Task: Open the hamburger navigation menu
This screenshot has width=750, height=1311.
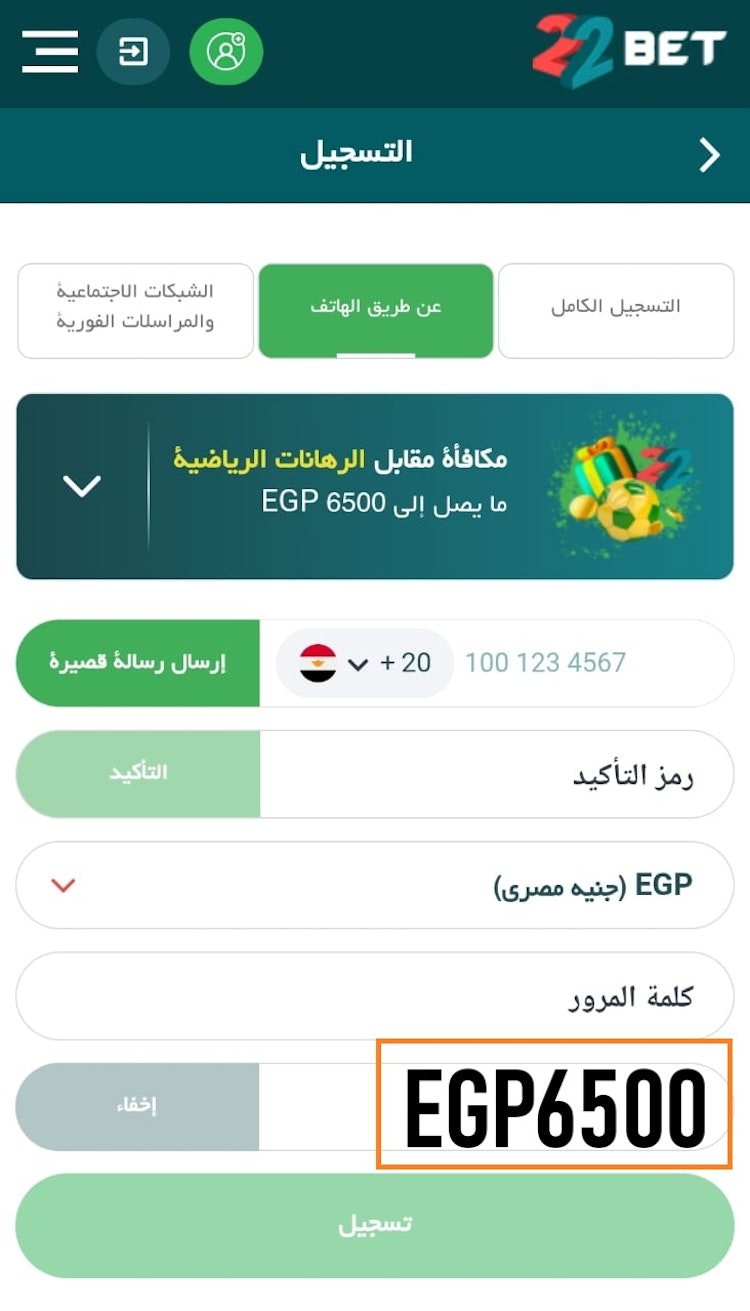Action: coord(50,52)
